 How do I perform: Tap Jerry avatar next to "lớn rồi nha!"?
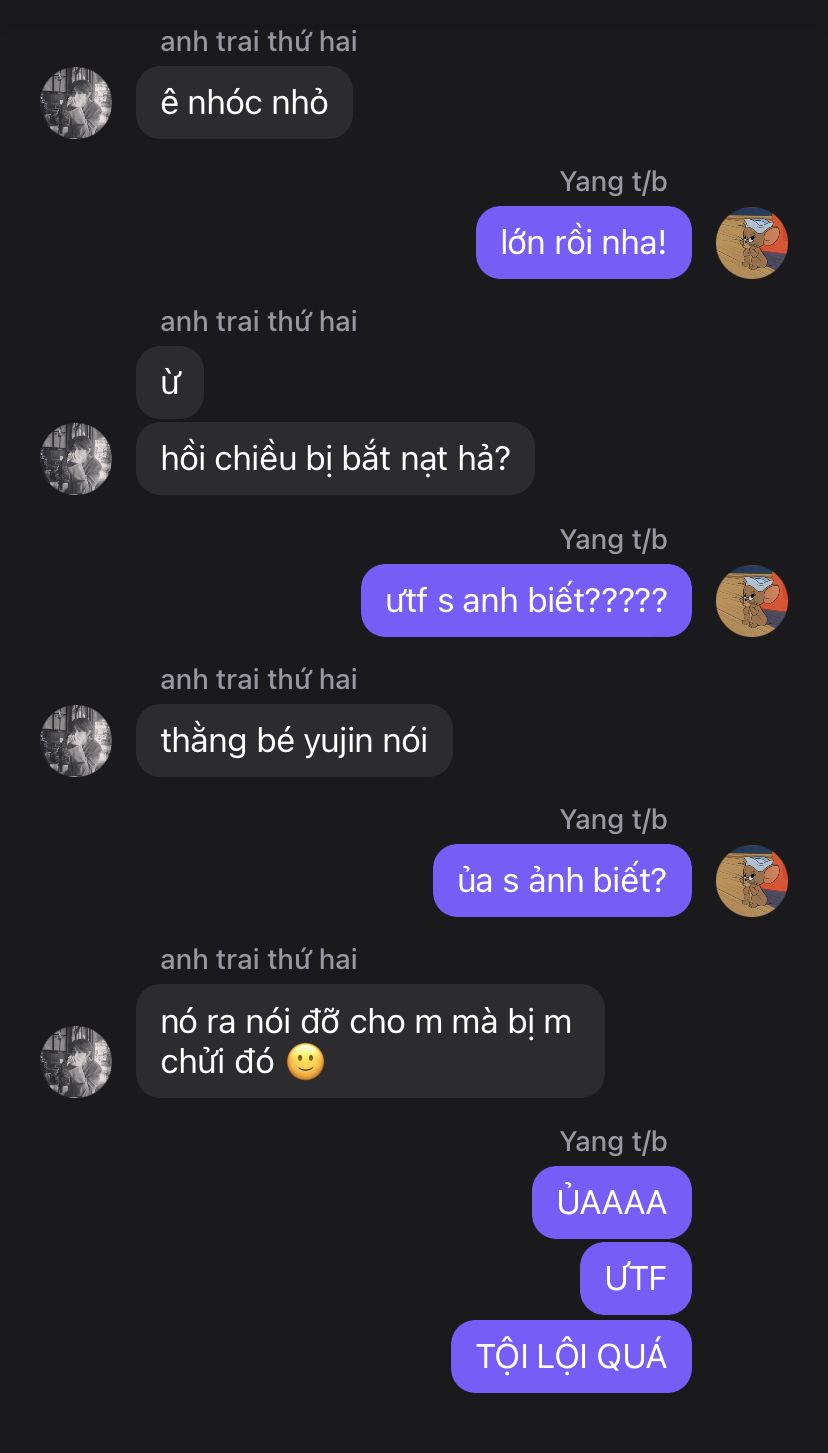pos(752,243)
